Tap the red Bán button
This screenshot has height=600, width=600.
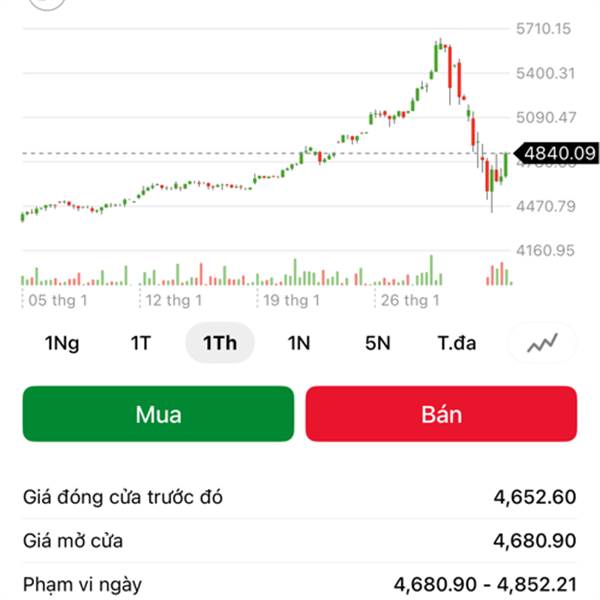(x=441, y=414)
